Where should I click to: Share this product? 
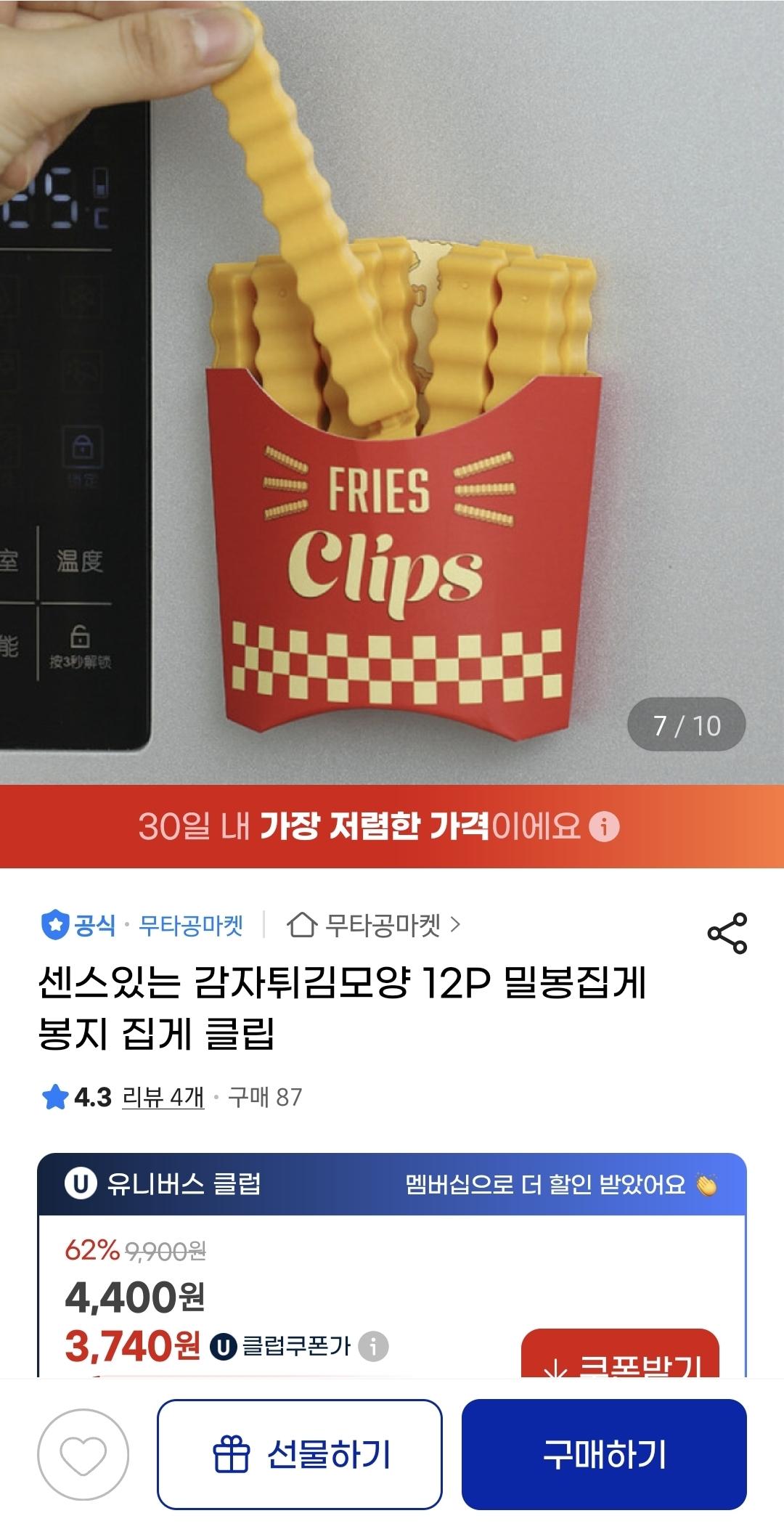coord(727,933)
